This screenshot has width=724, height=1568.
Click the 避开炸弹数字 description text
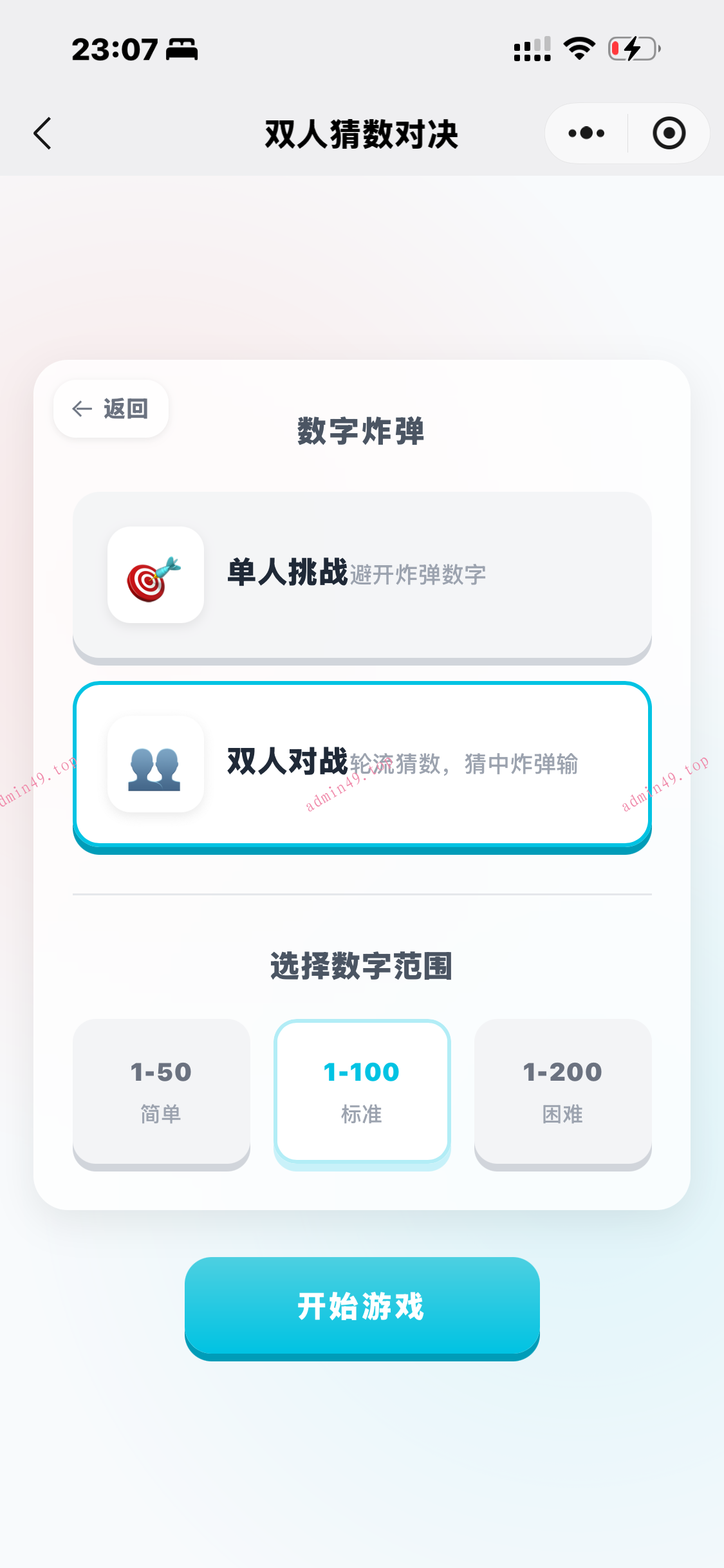pos(420,577)
